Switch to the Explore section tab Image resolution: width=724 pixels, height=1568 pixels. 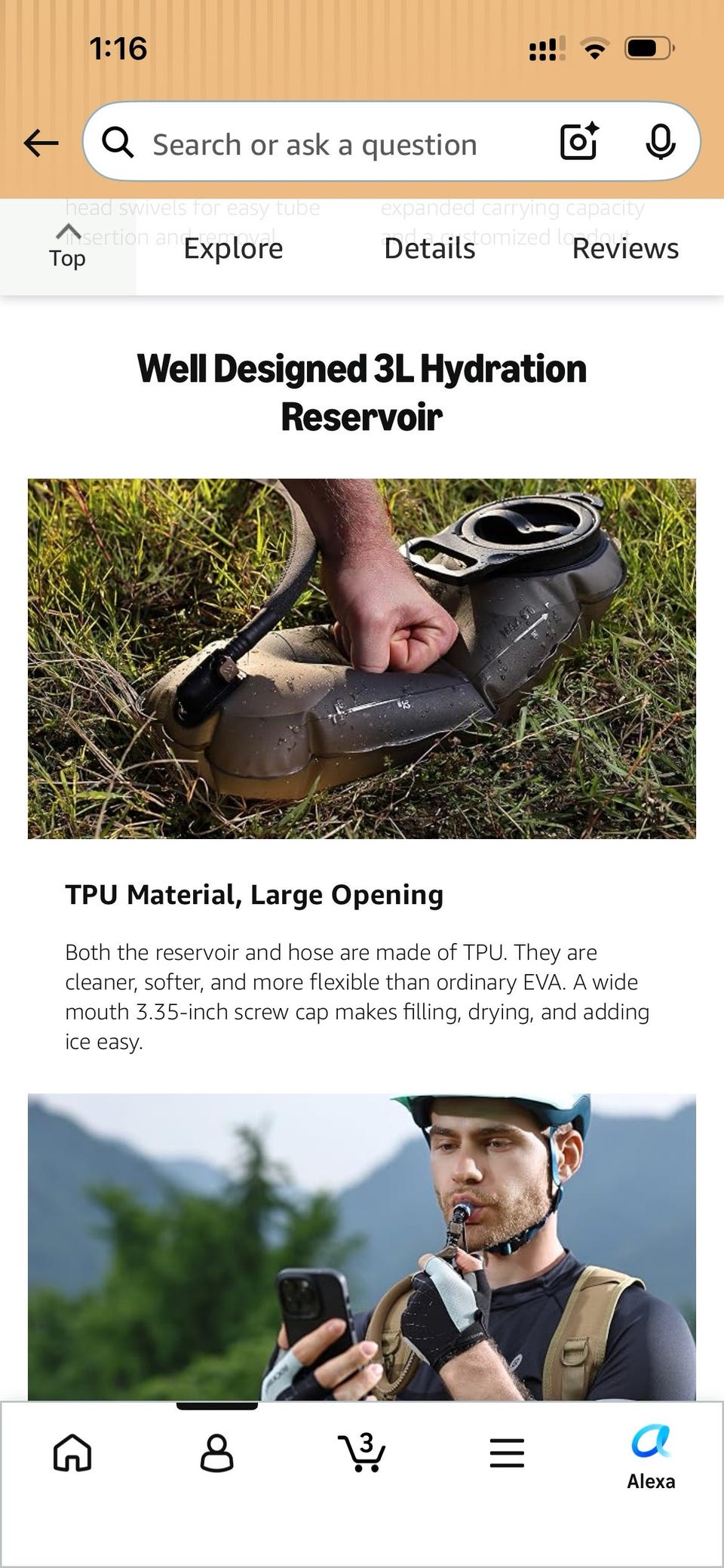(233, 248)
